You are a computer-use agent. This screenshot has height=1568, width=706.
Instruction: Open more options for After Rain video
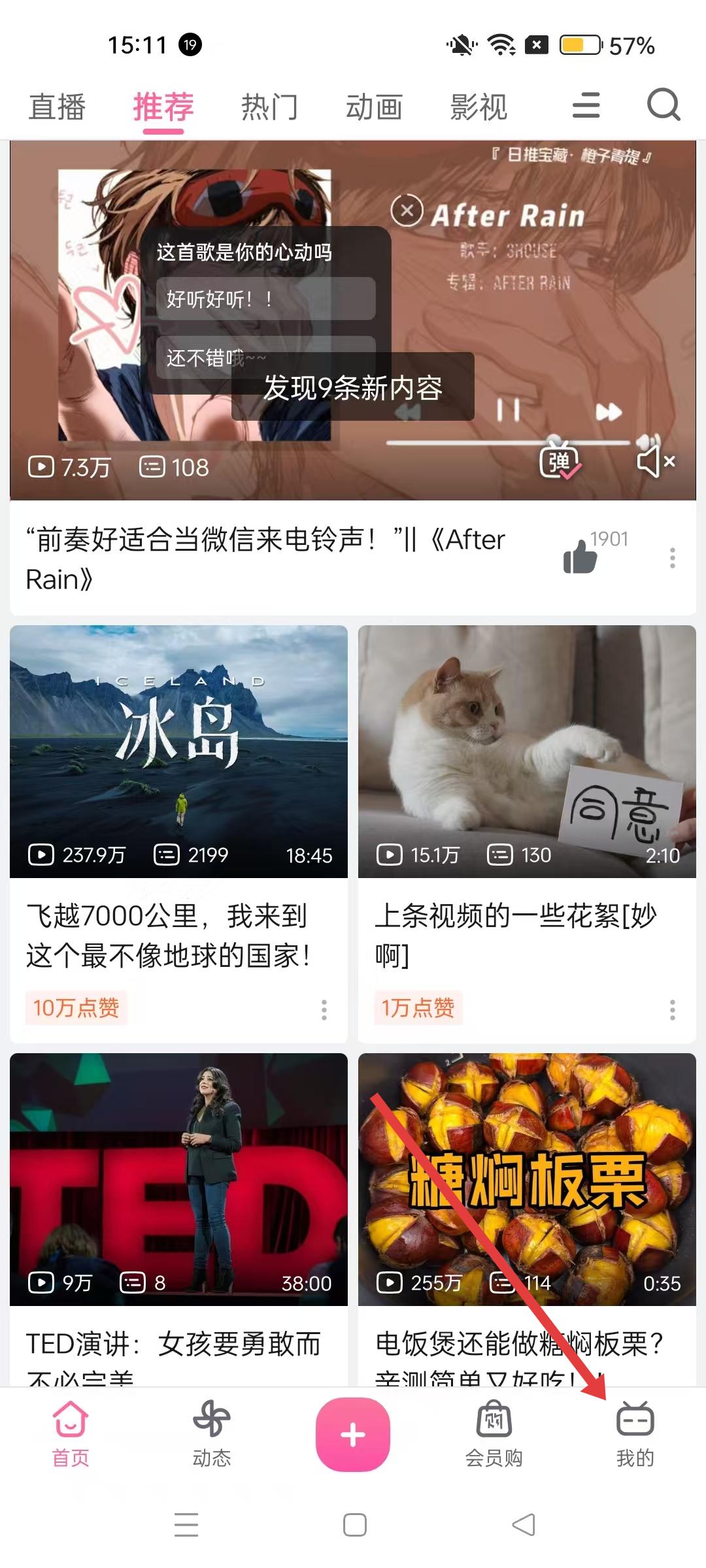coord(672,558)
